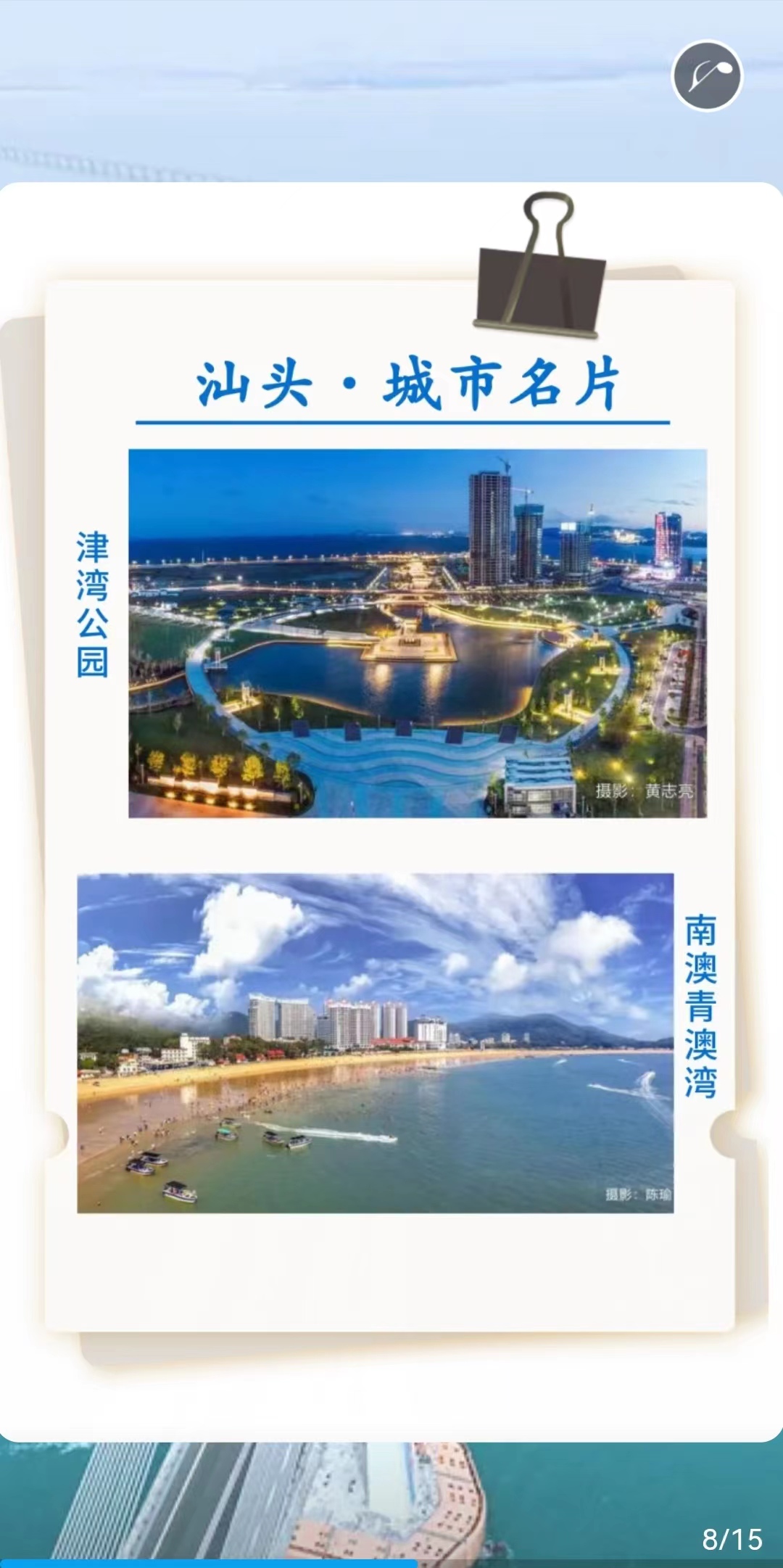Toggle the background music note icon
The image size is (783, 1568).
point(707,75)
